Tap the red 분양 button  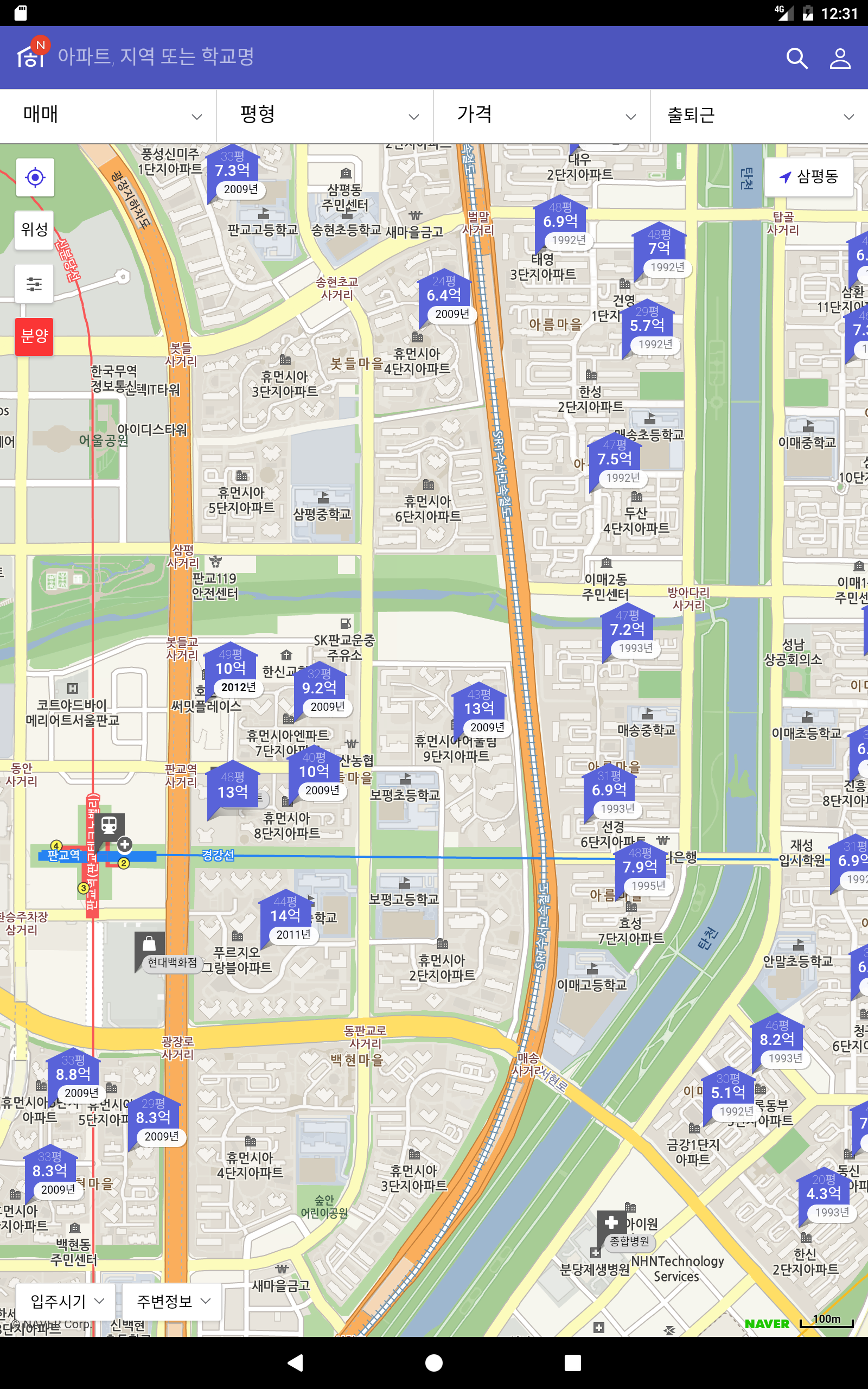coord(34,336)
